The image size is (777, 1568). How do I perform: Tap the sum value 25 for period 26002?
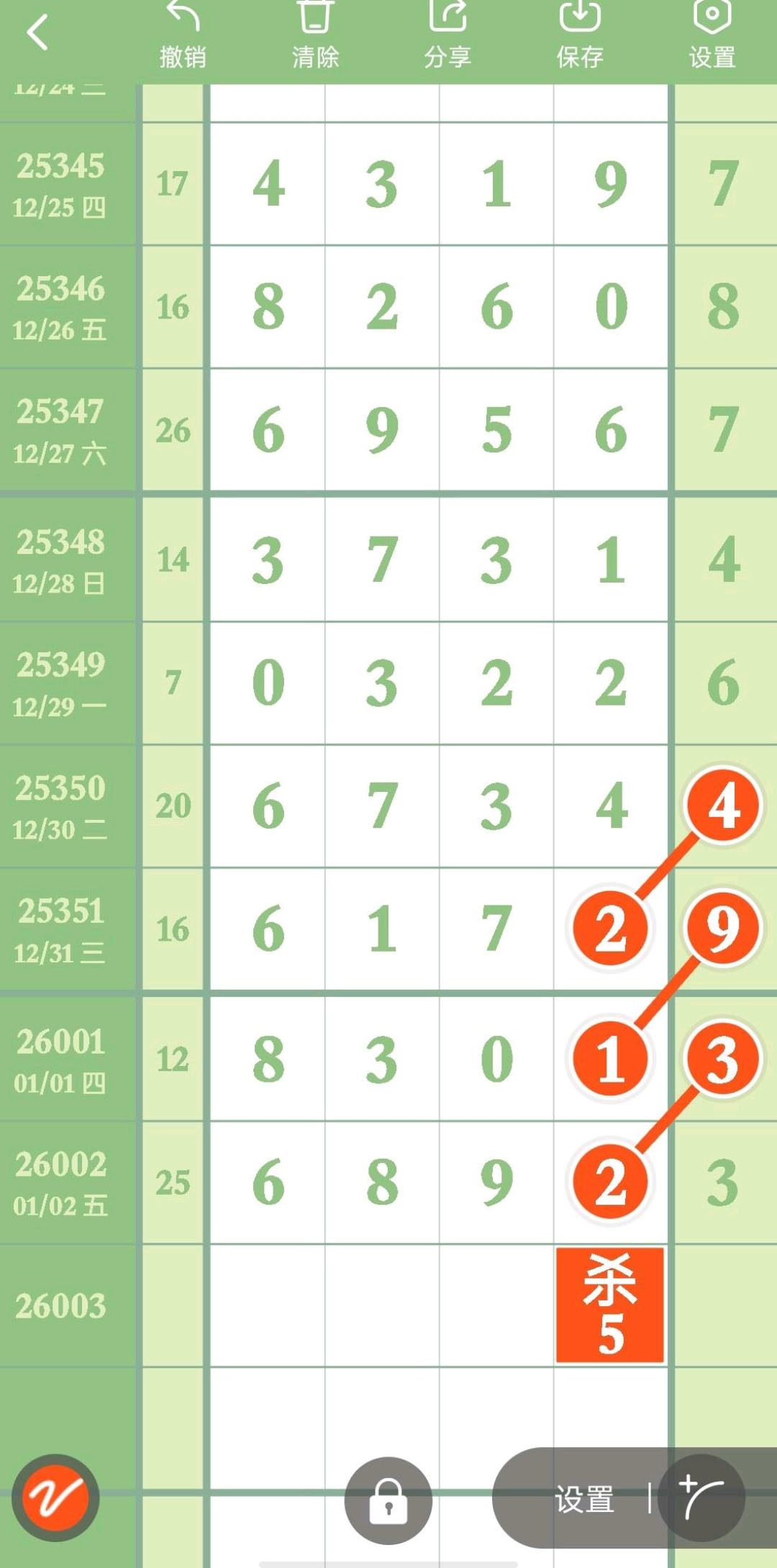tap(171, 1183)
